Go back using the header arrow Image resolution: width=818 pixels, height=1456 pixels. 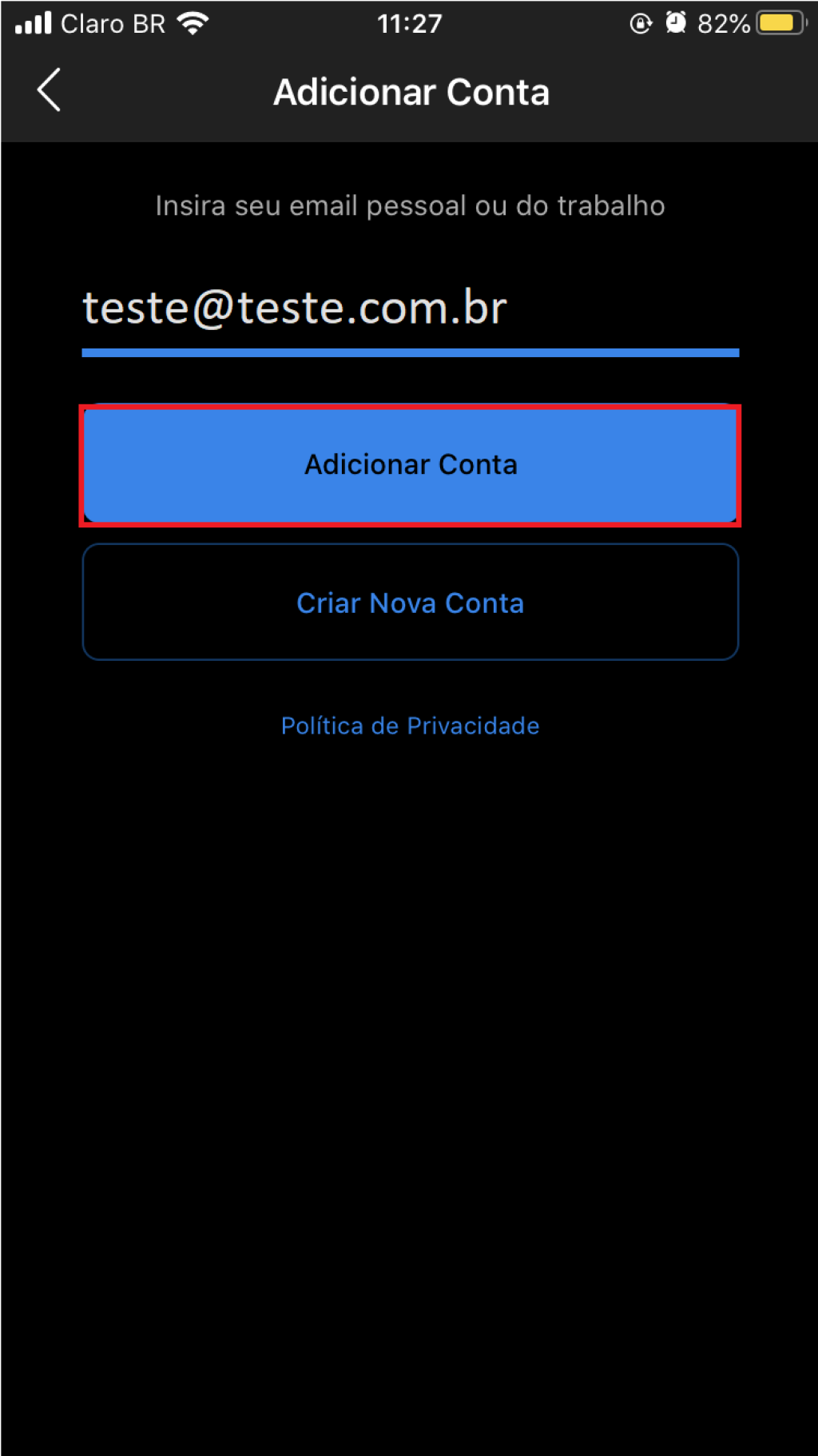[x=50, y=90]
